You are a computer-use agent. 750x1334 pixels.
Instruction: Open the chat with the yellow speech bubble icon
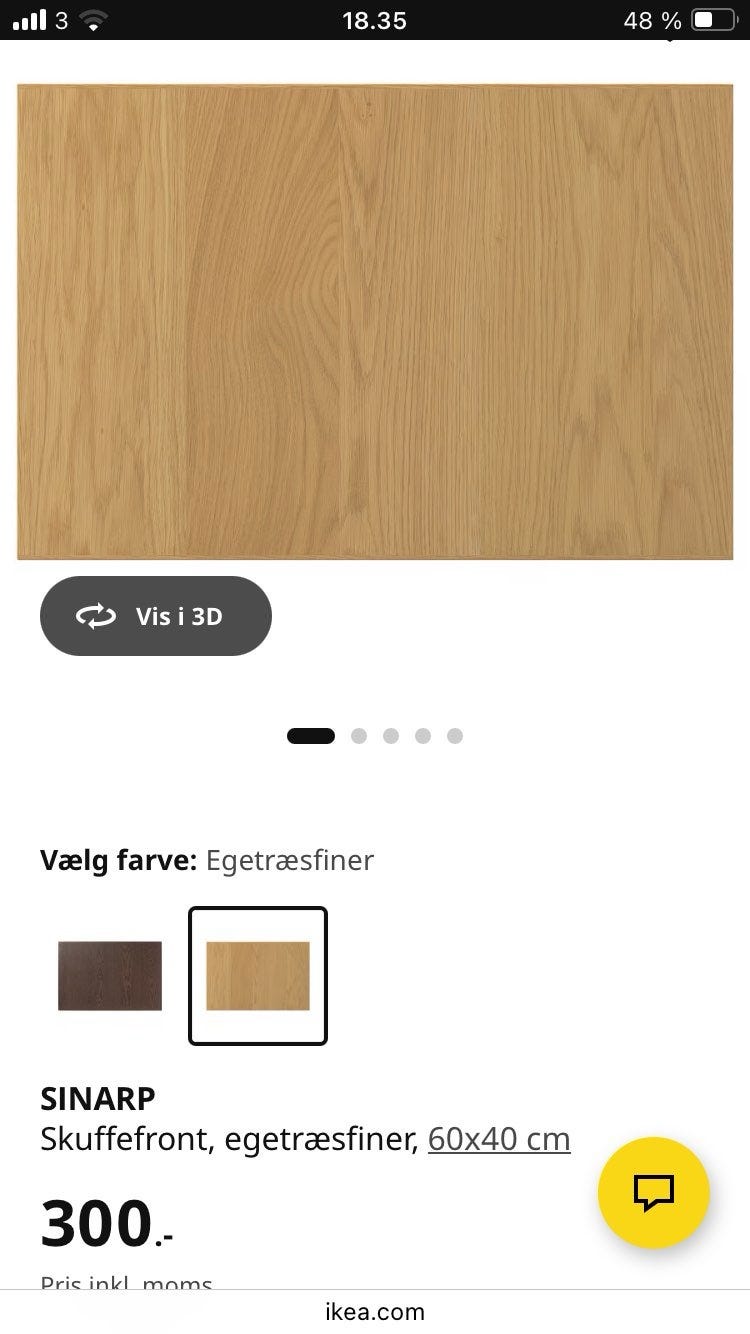tap(652, 1192)
